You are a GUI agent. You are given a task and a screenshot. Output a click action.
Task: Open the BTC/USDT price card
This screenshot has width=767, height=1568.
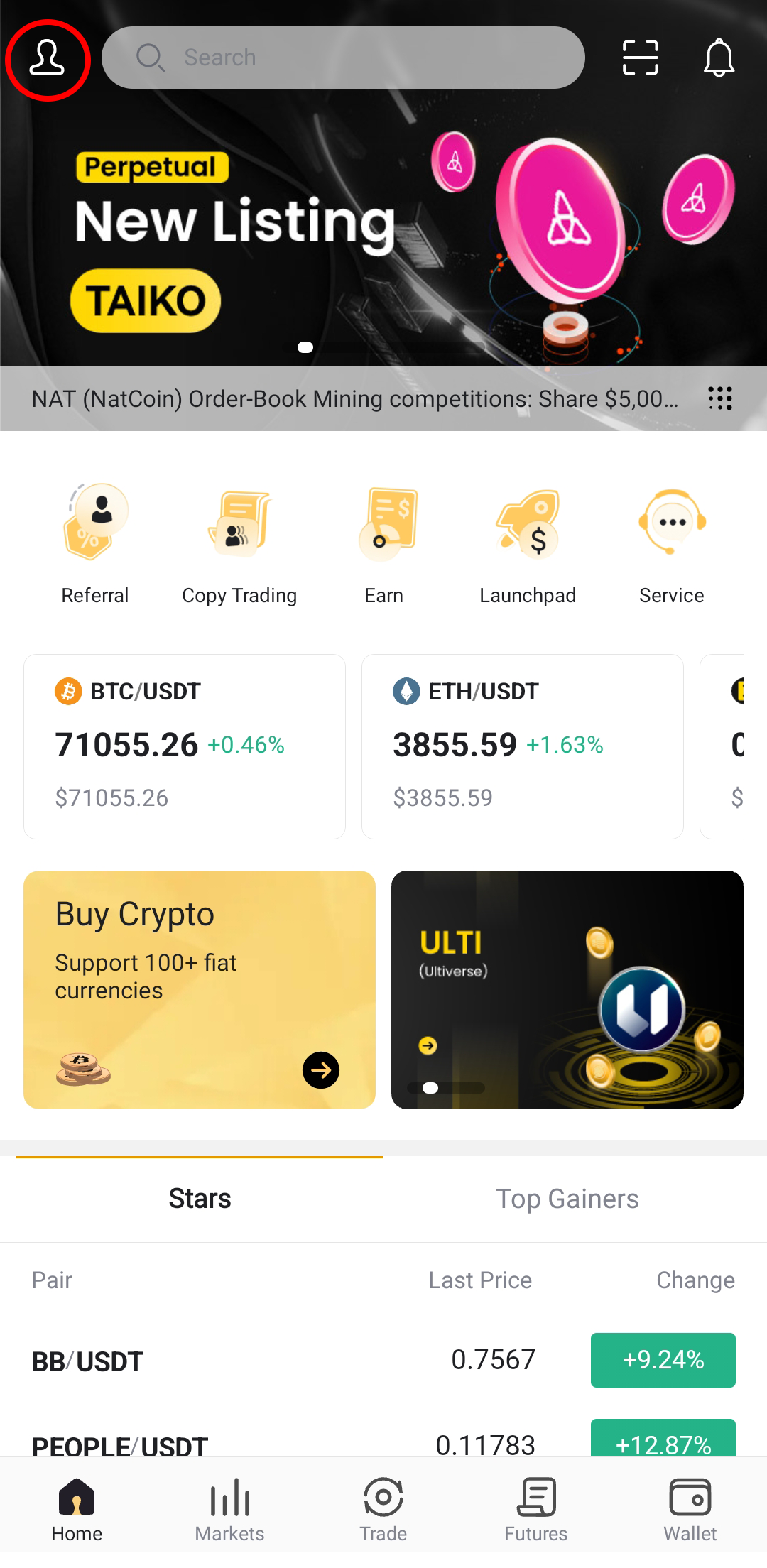185,746
